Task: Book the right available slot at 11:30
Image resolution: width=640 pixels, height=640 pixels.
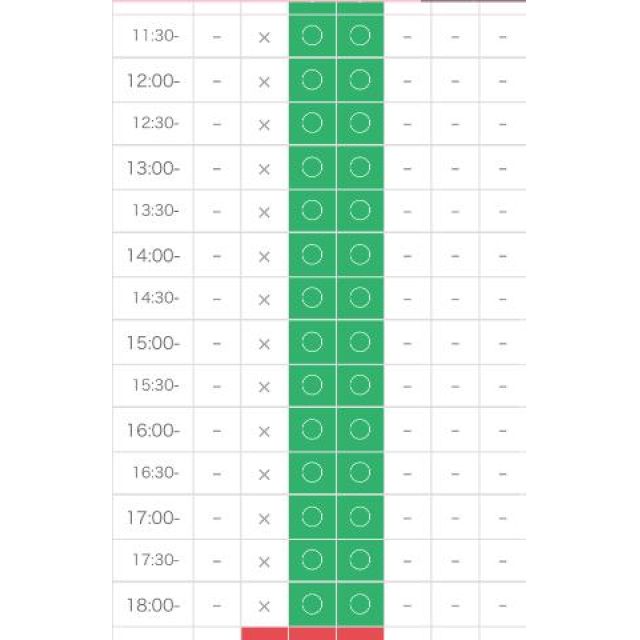Action: coord(360,37)
